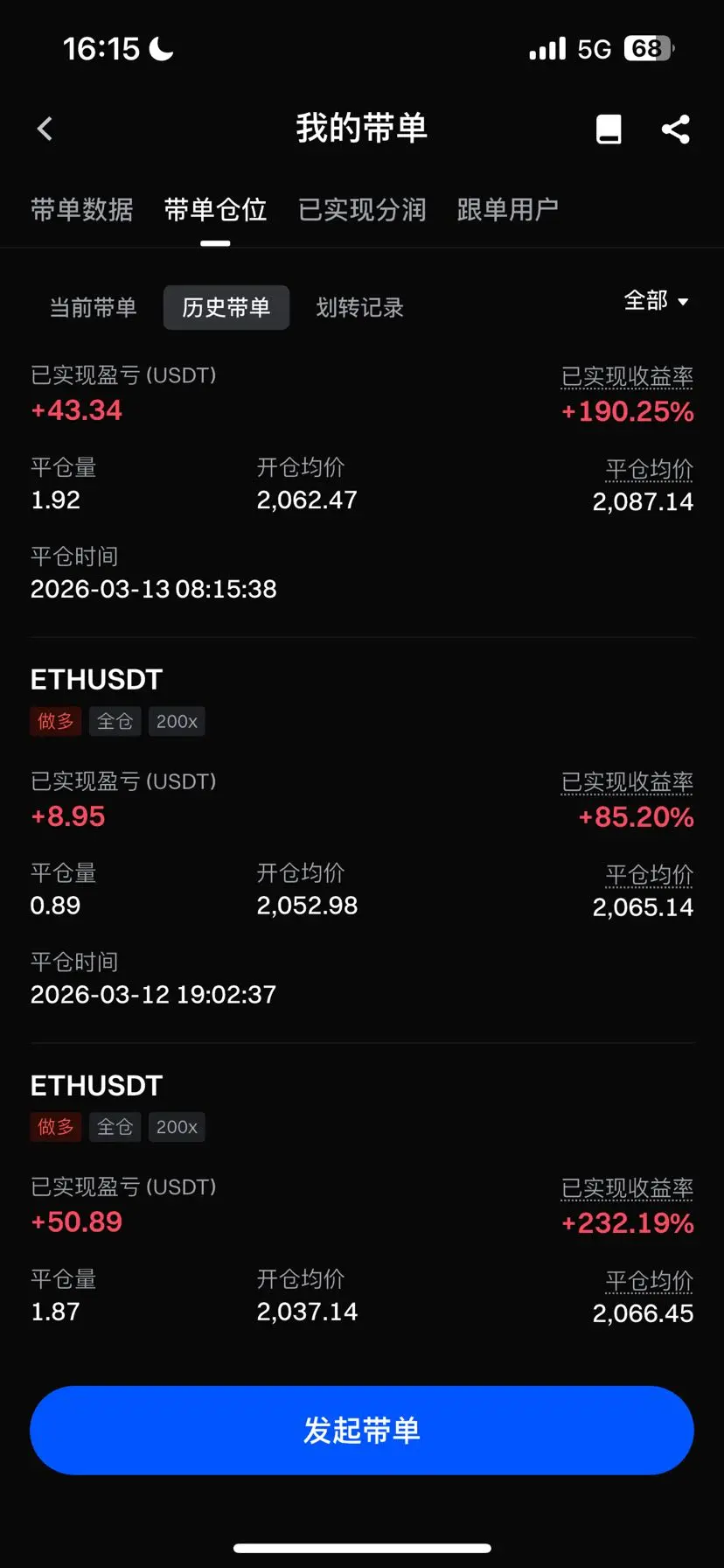Switch to 划转记录 records
The image size is (724, 1568).
[359, 308]
